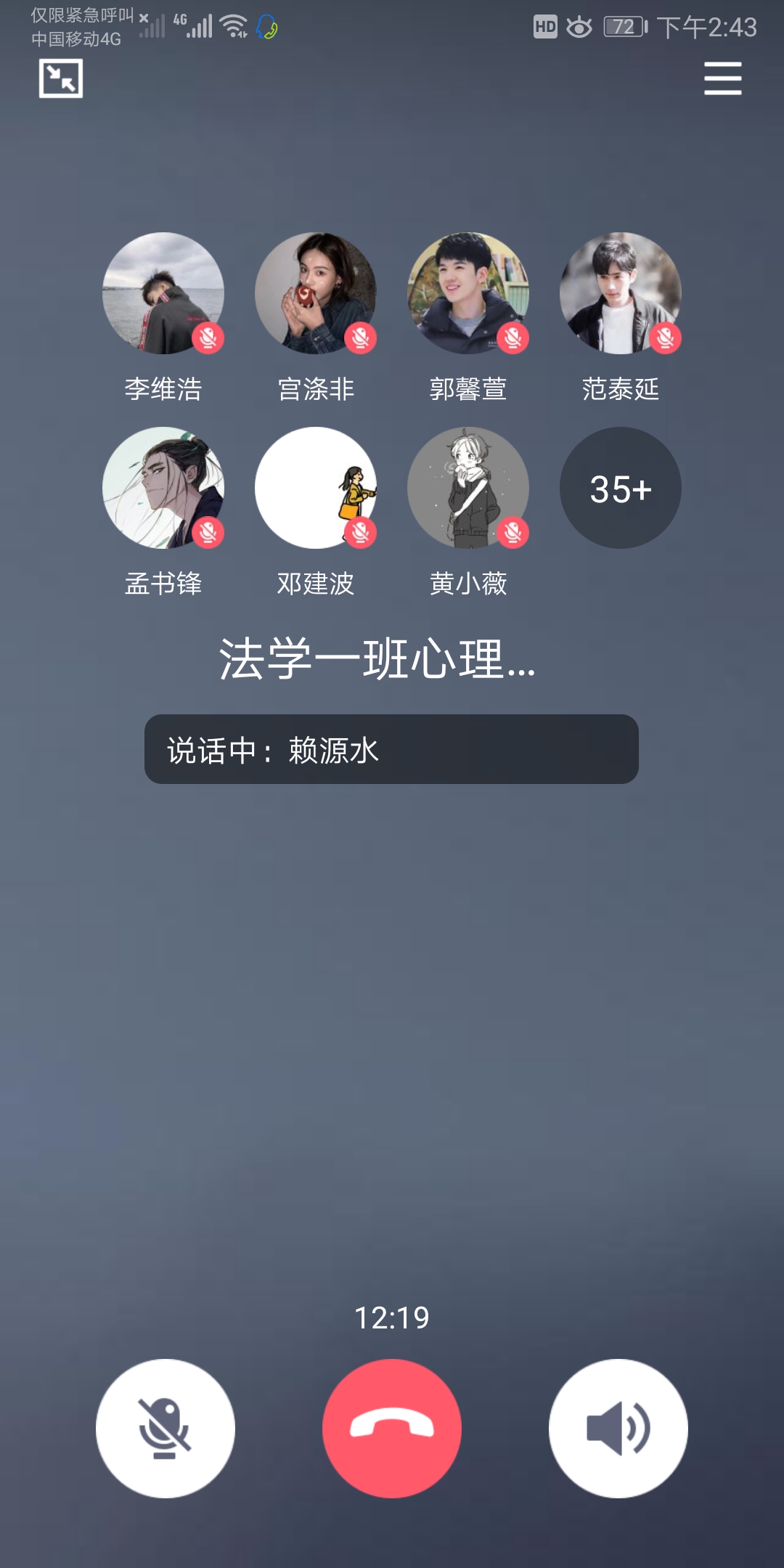Toggle the speakerphone
The image size is (784, 1568).
coord(618,1428)
